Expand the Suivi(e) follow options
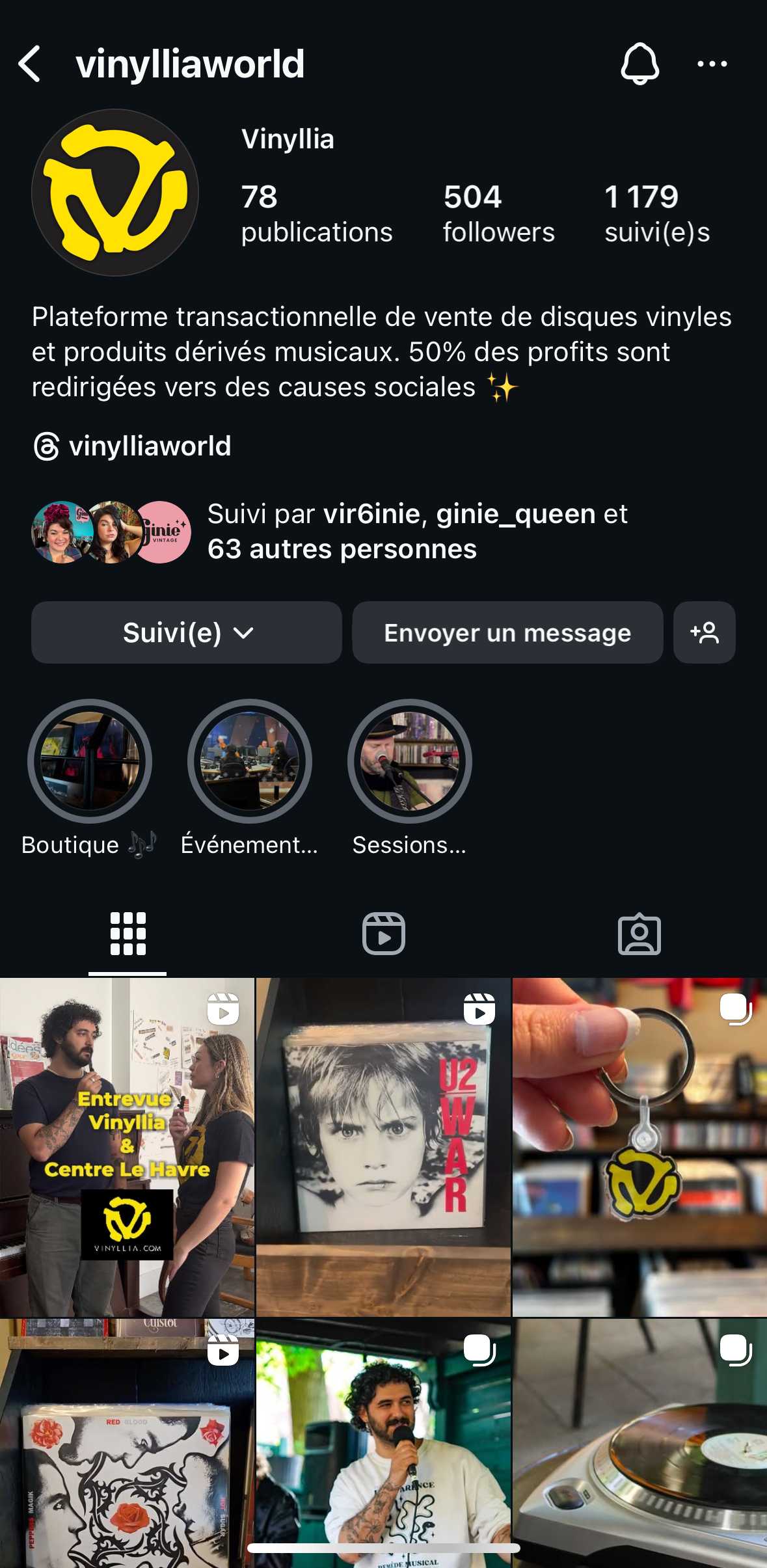 tap(187, 632)
